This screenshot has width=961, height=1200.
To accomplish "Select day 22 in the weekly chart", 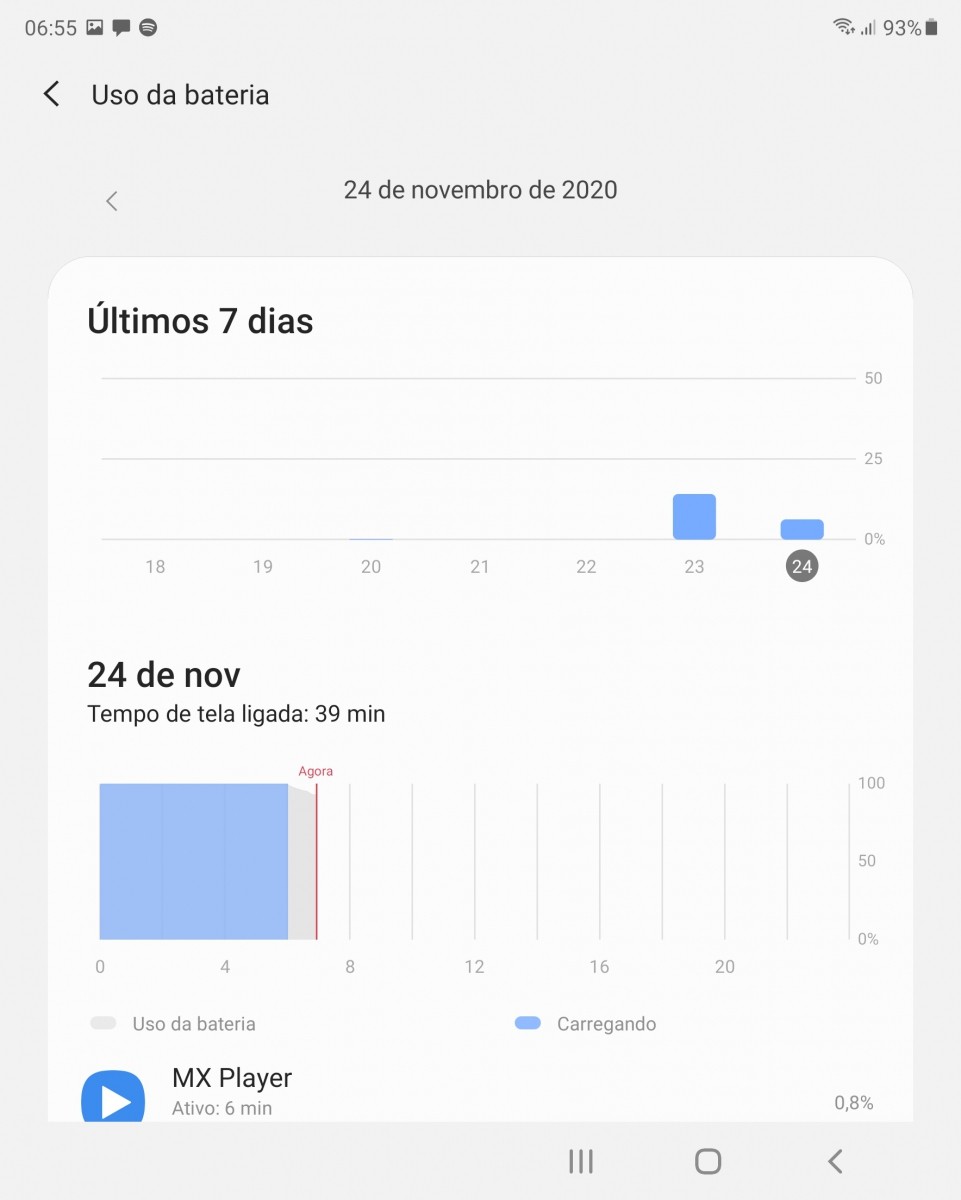I will 586,566.
